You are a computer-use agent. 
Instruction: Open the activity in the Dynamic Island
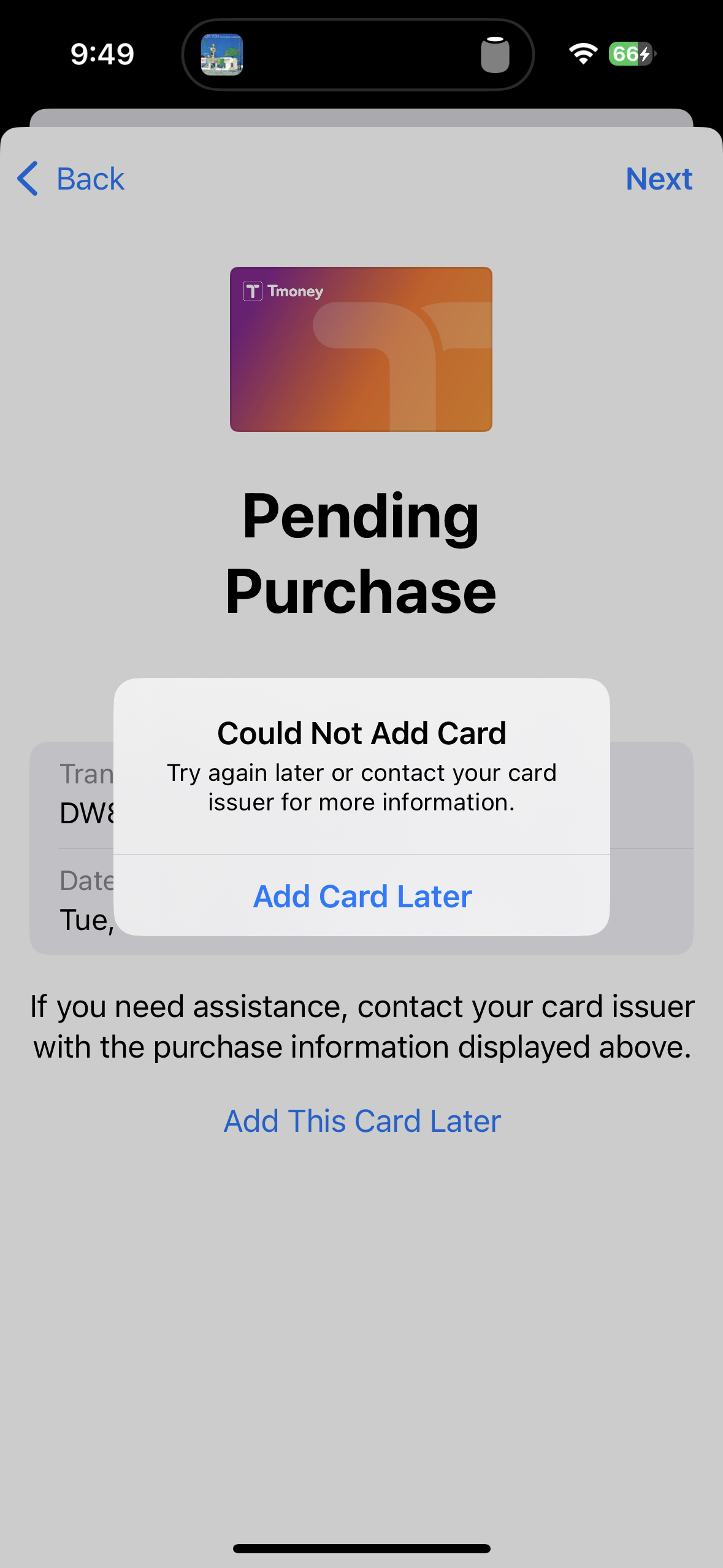358,55
